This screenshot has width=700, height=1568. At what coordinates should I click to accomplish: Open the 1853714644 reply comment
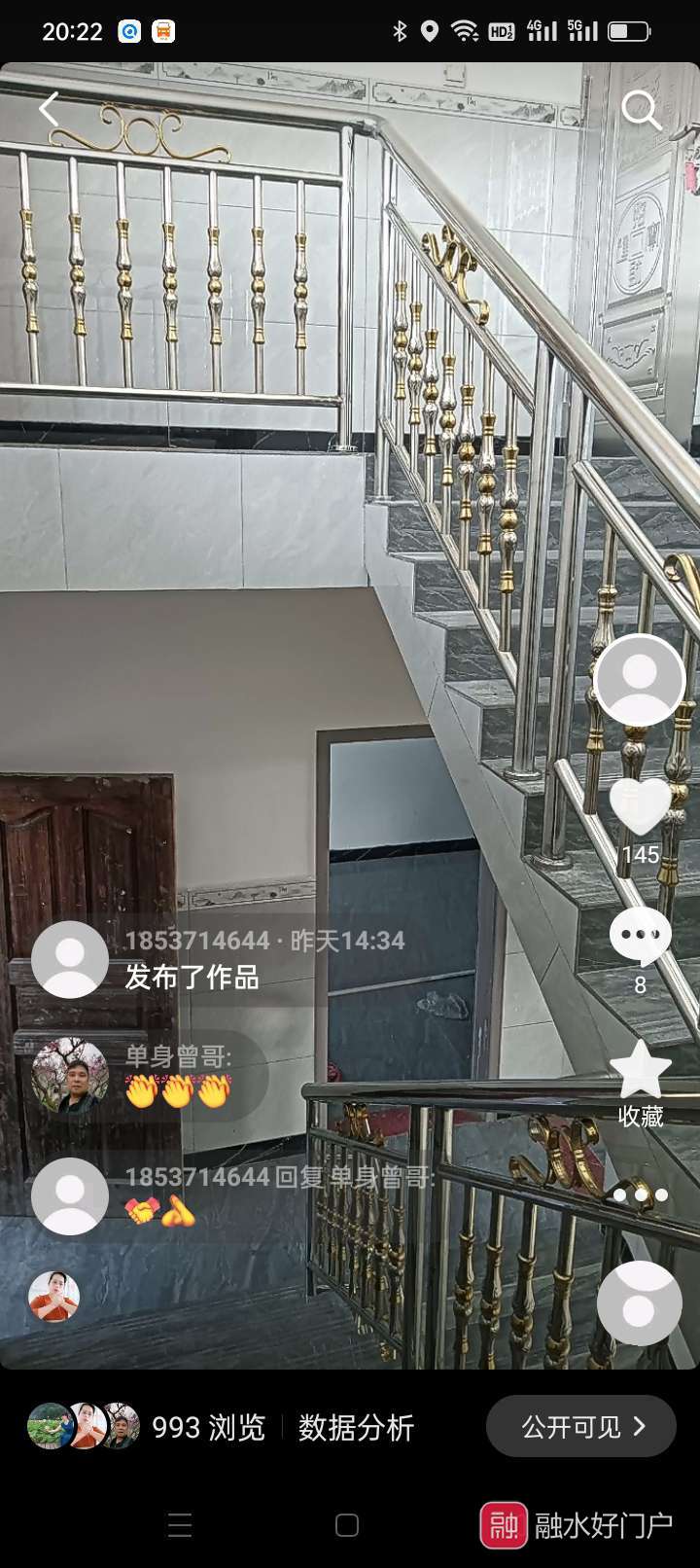point(279,1195)
